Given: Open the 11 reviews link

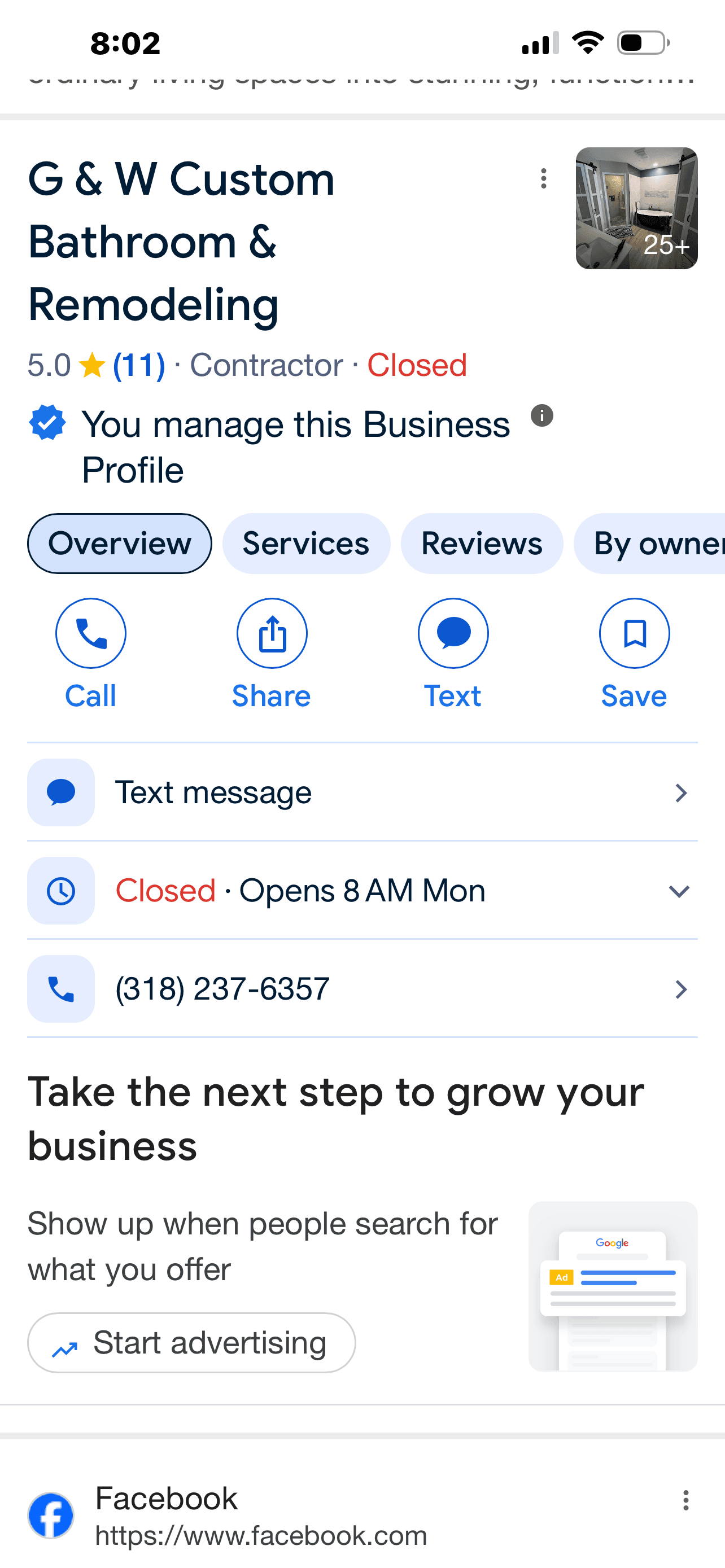Looking at the screenshot, I should 139,365.
